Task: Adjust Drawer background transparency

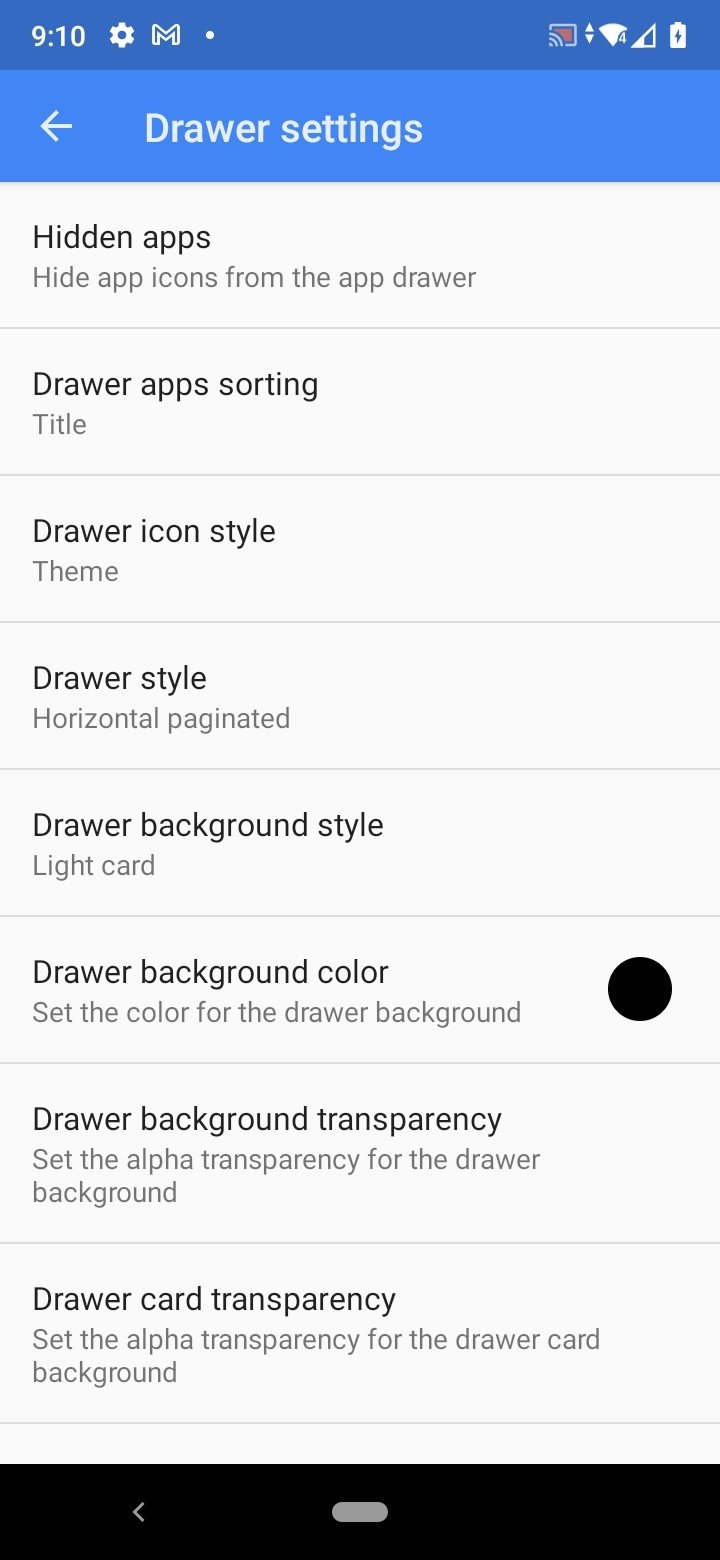Action: coord(360,1154)
